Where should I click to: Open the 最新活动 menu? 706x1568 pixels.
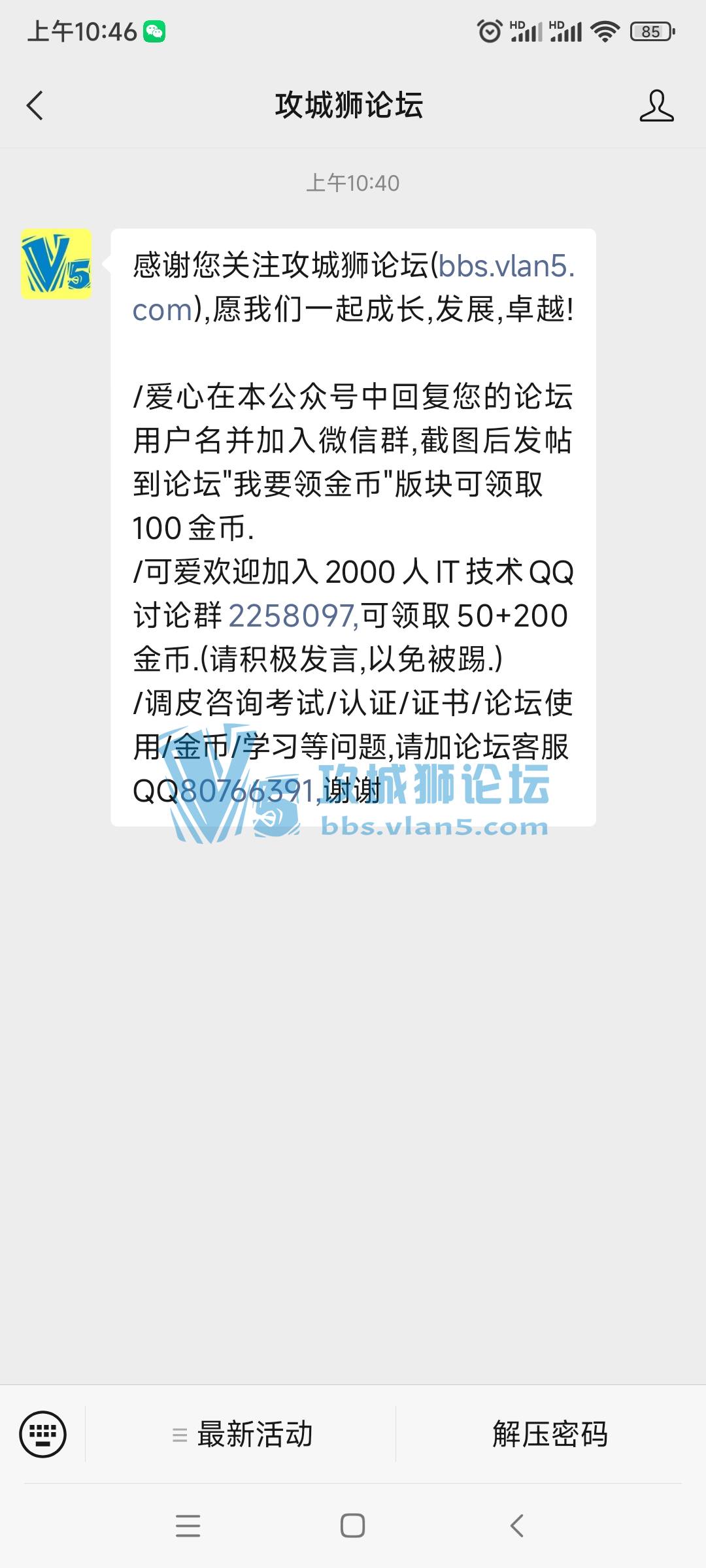(x=242, y=1434)
